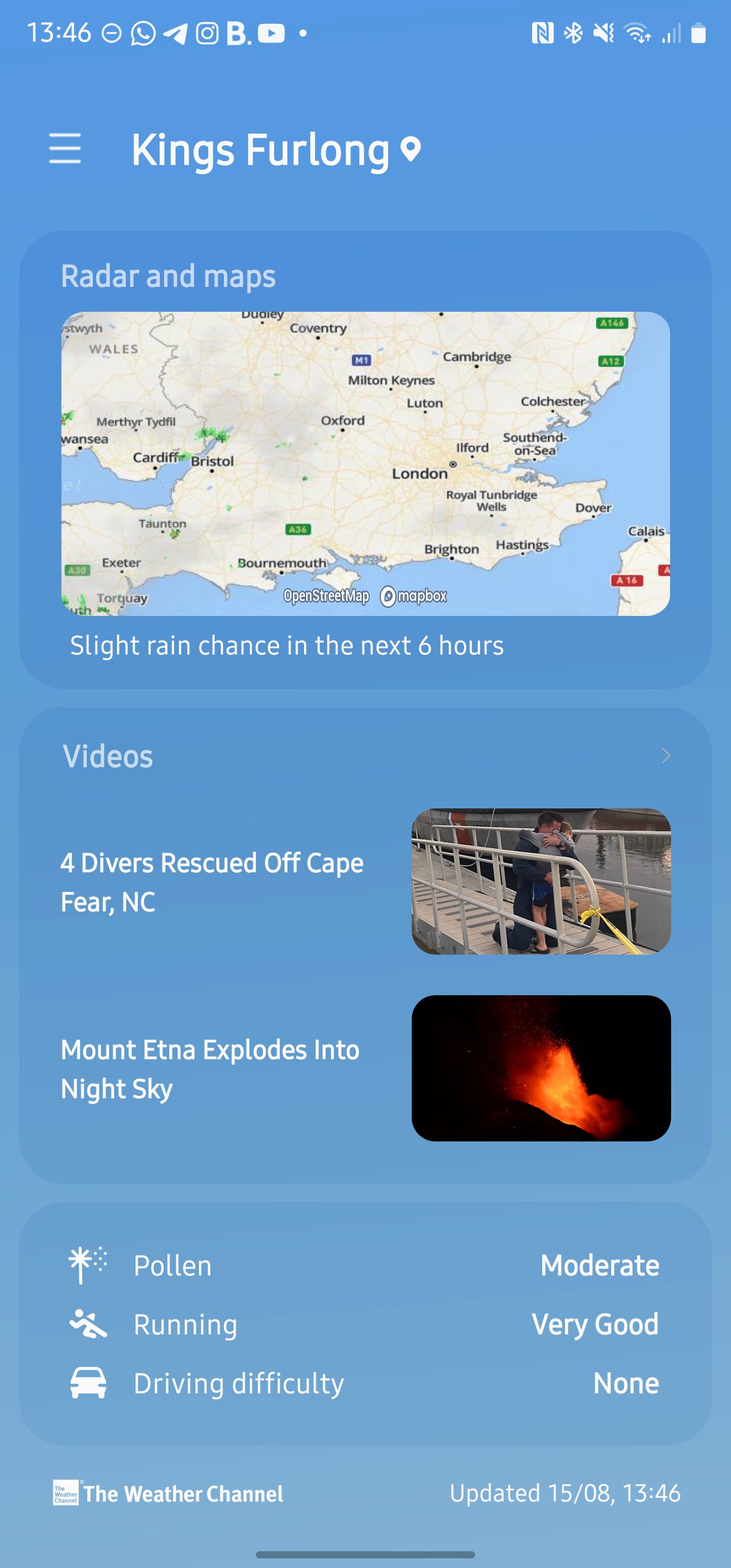Open the hamburger drawer menu
The width and height of the screenshot is (731, 1568).
[x=65, y=148]
